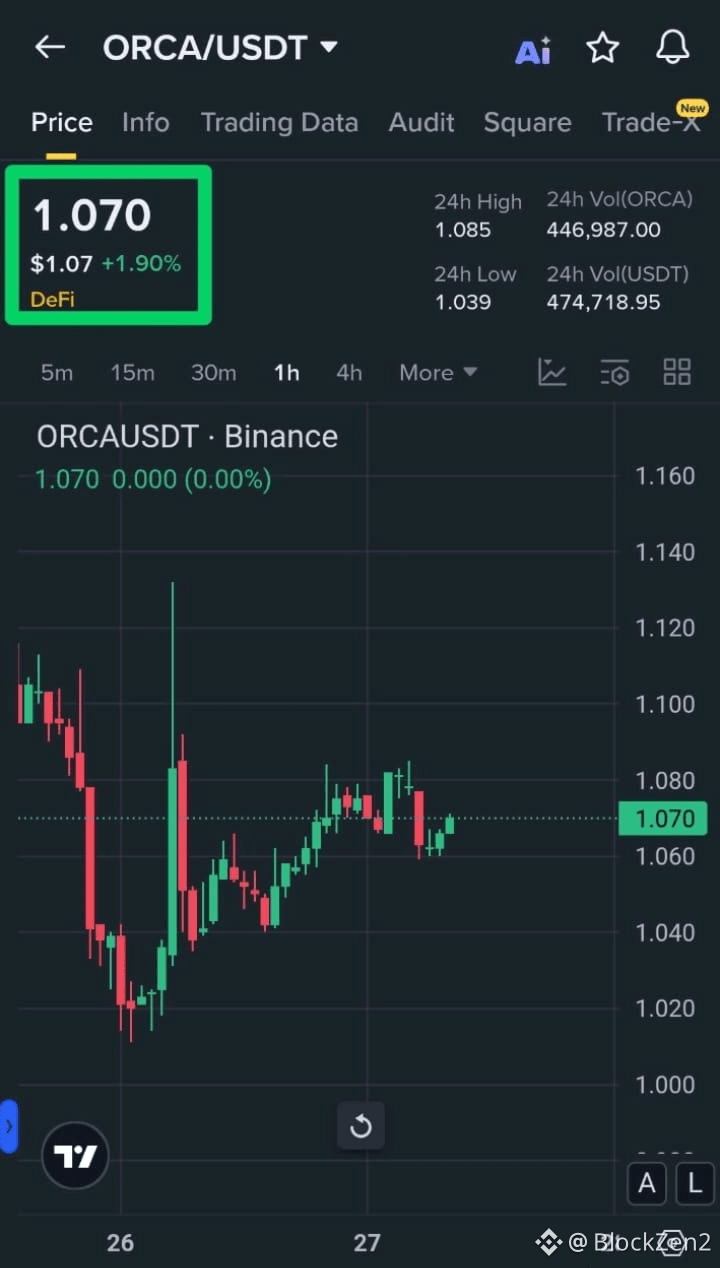Viewport: 720px width, 1268px height.
Task: Open price alerts via bell icon
Action: click(x=671, y=47)
